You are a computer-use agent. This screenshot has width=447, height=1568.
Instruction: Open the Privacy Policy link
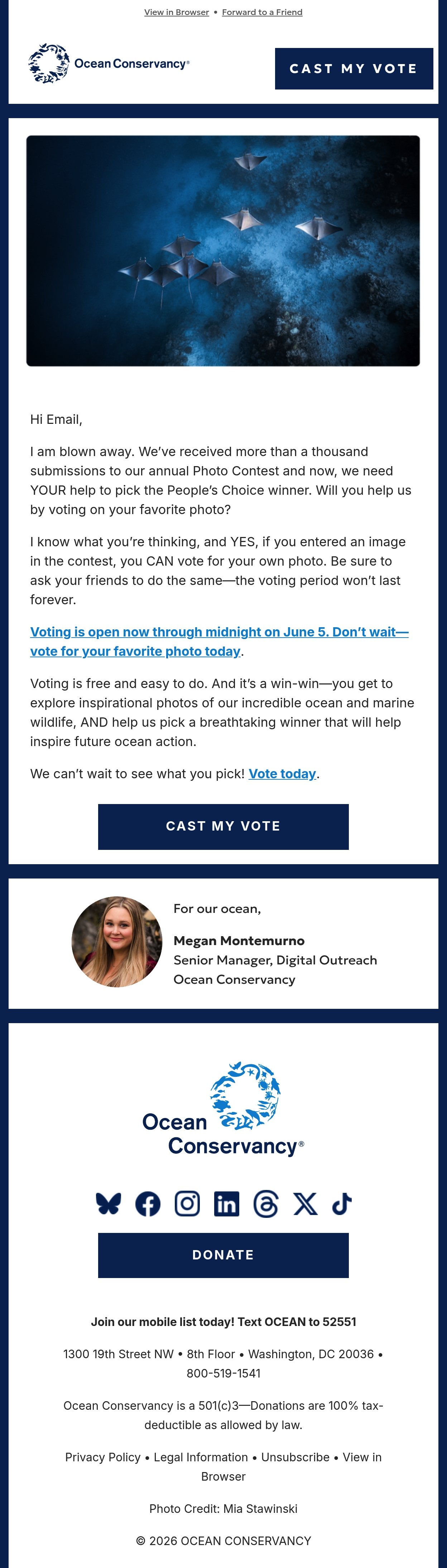(x=103, y=1457)
